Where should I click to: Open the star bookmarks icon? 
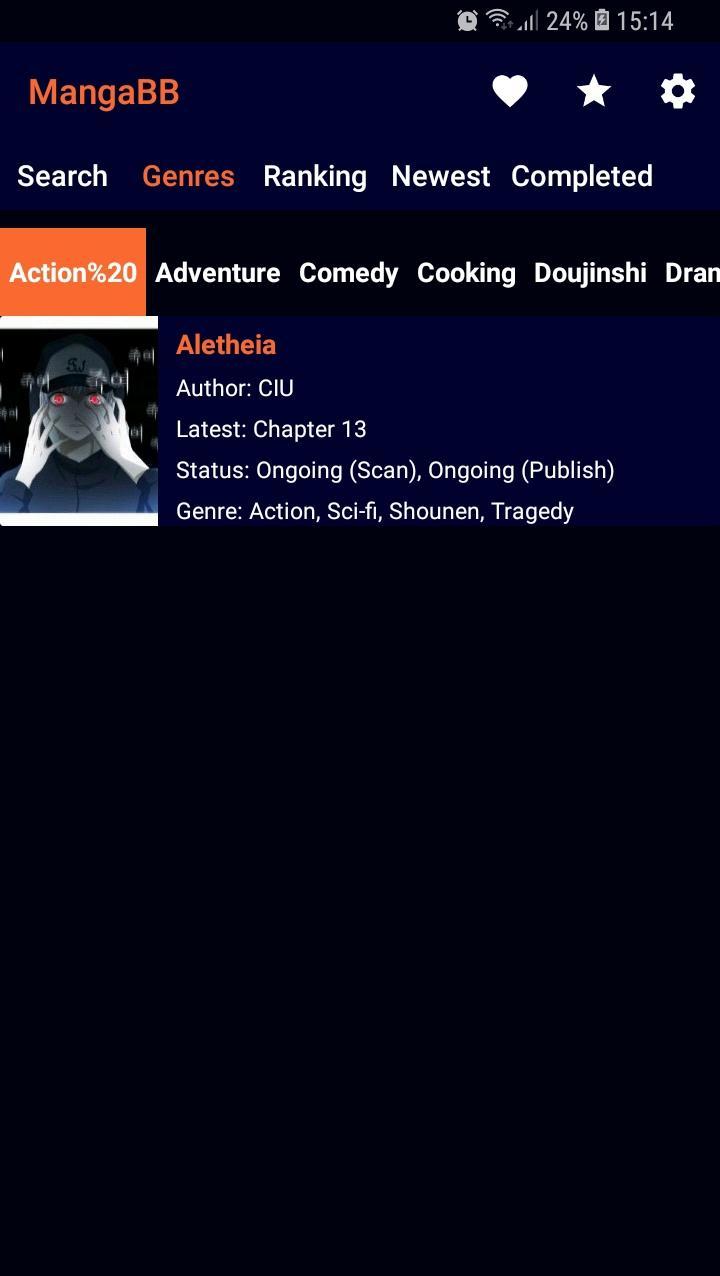tap(594, 92)
